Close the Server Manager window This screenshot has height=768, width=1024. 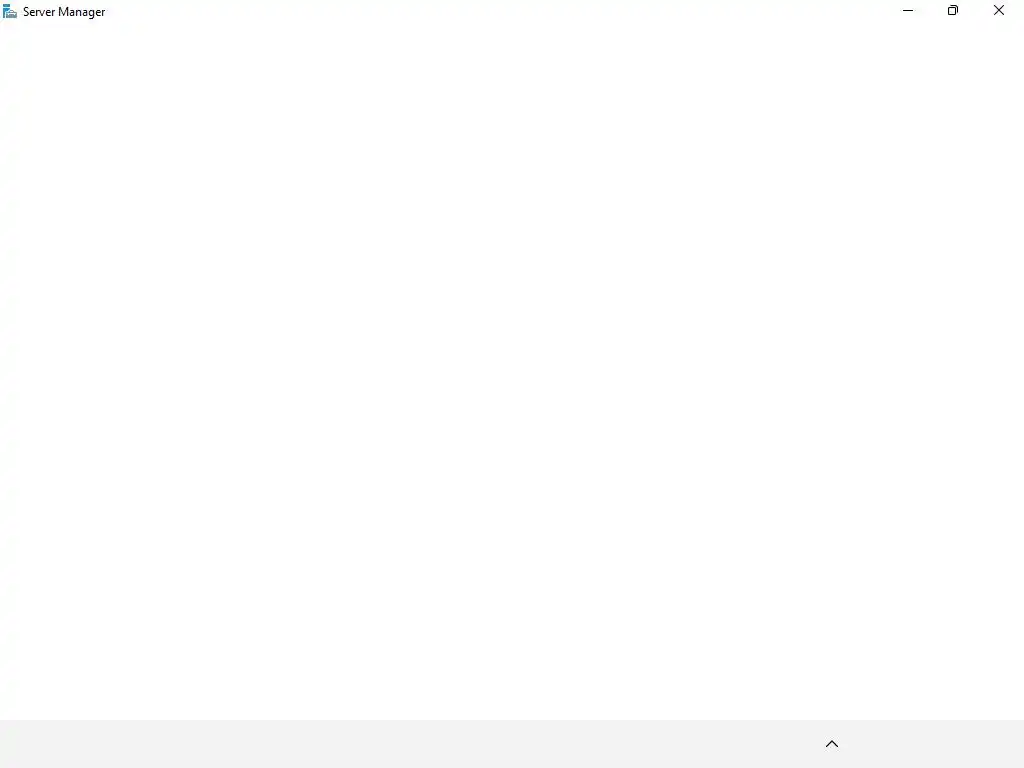[x=998, y=11]
